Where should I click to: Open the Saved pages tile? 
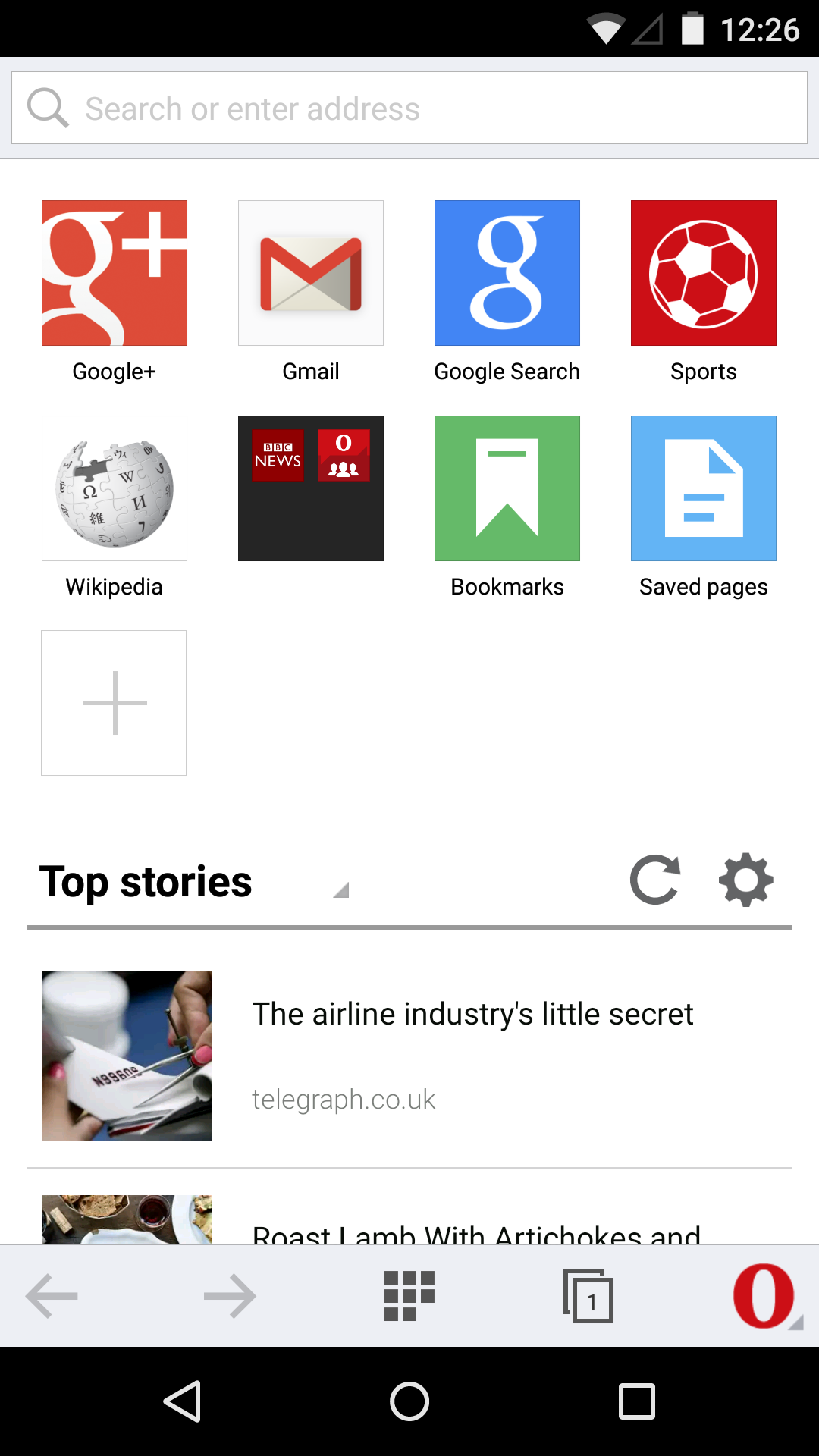[x=703, y=488]
